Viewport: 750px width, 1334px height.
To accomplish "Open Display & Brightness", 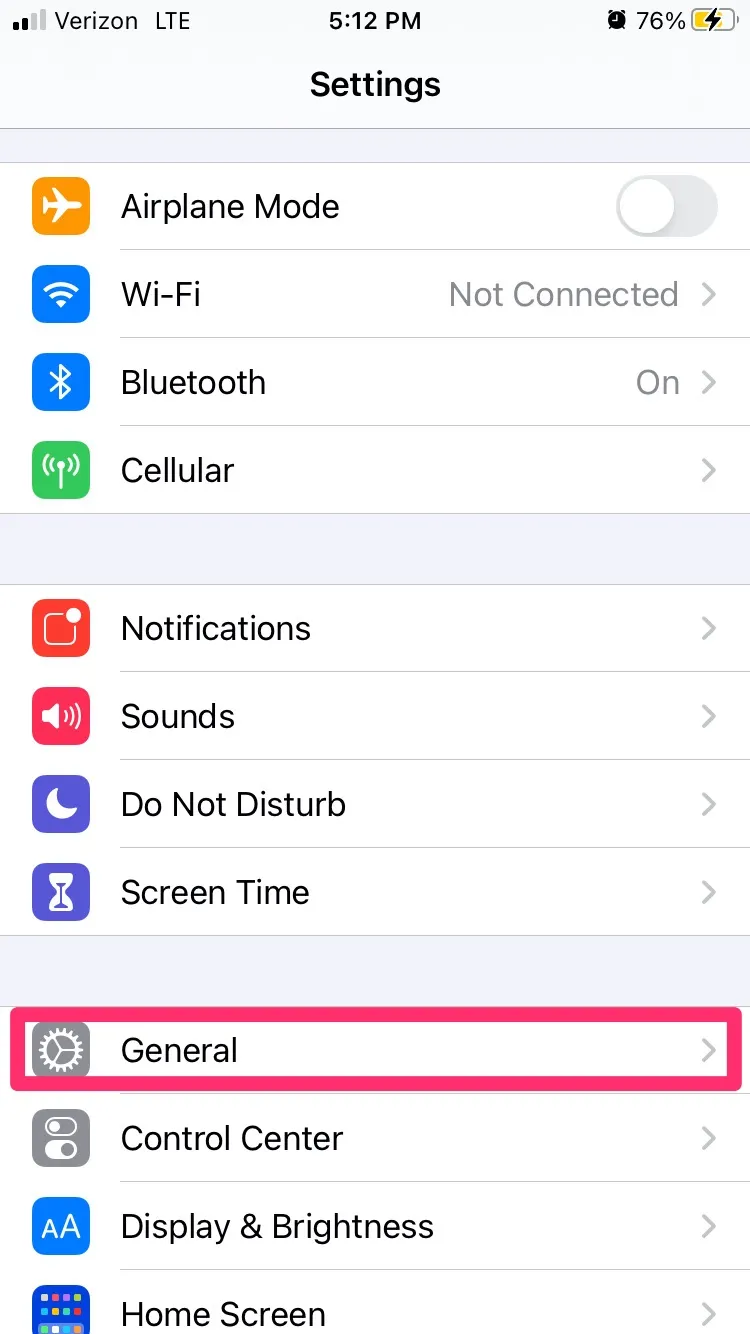I will pos(375,1226).
